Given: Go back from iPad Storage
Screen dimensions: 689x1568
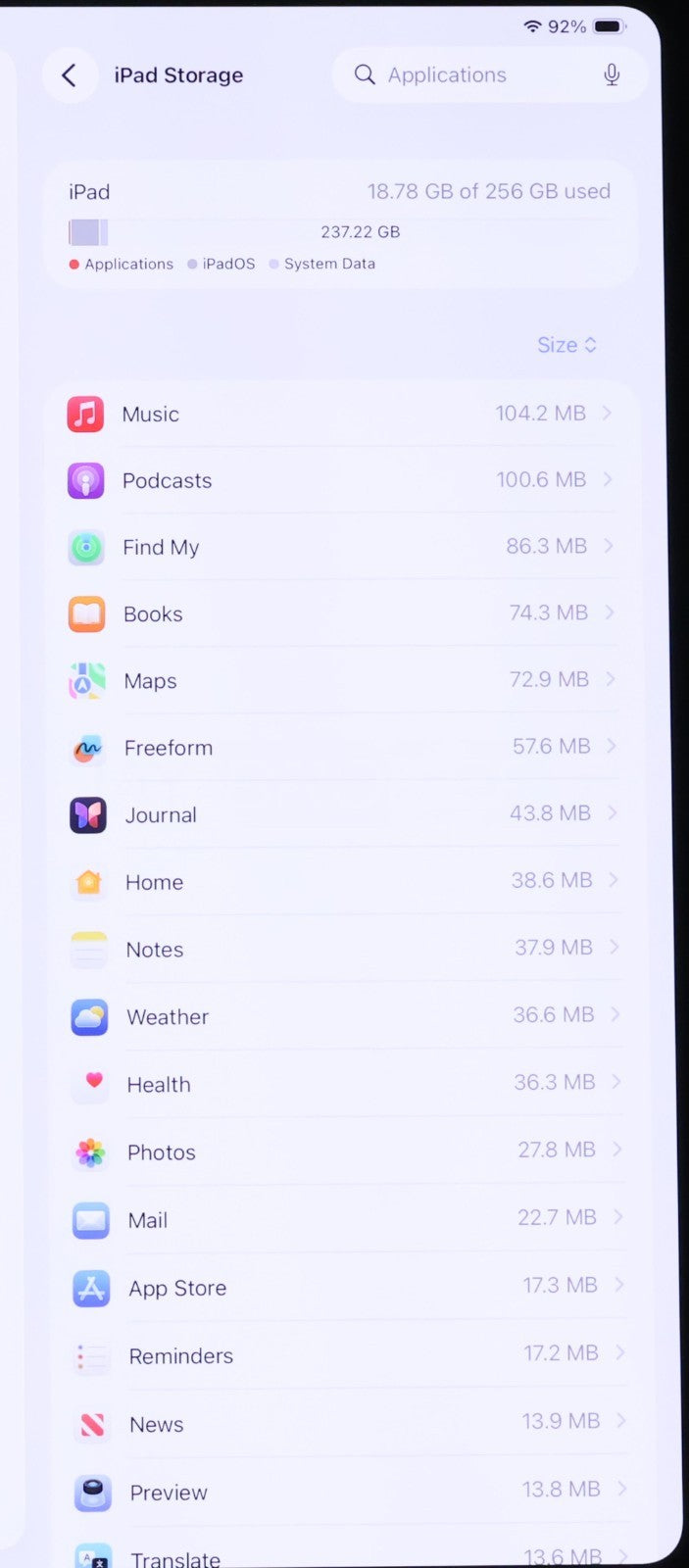Looking at the screenshot, I should click(x=69, y=75).
